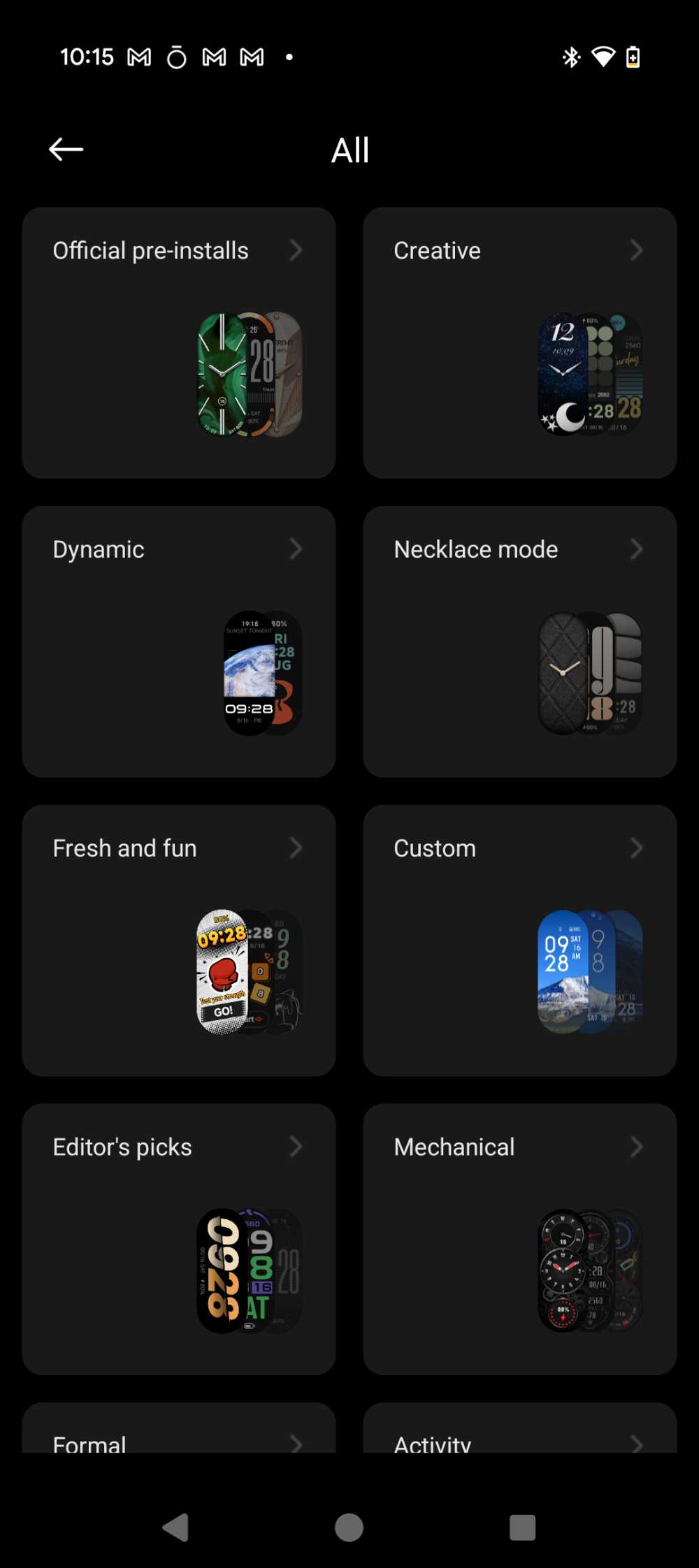Open the Custom watch faces card
Screen dimensions: 699x1568
(519, 940)
